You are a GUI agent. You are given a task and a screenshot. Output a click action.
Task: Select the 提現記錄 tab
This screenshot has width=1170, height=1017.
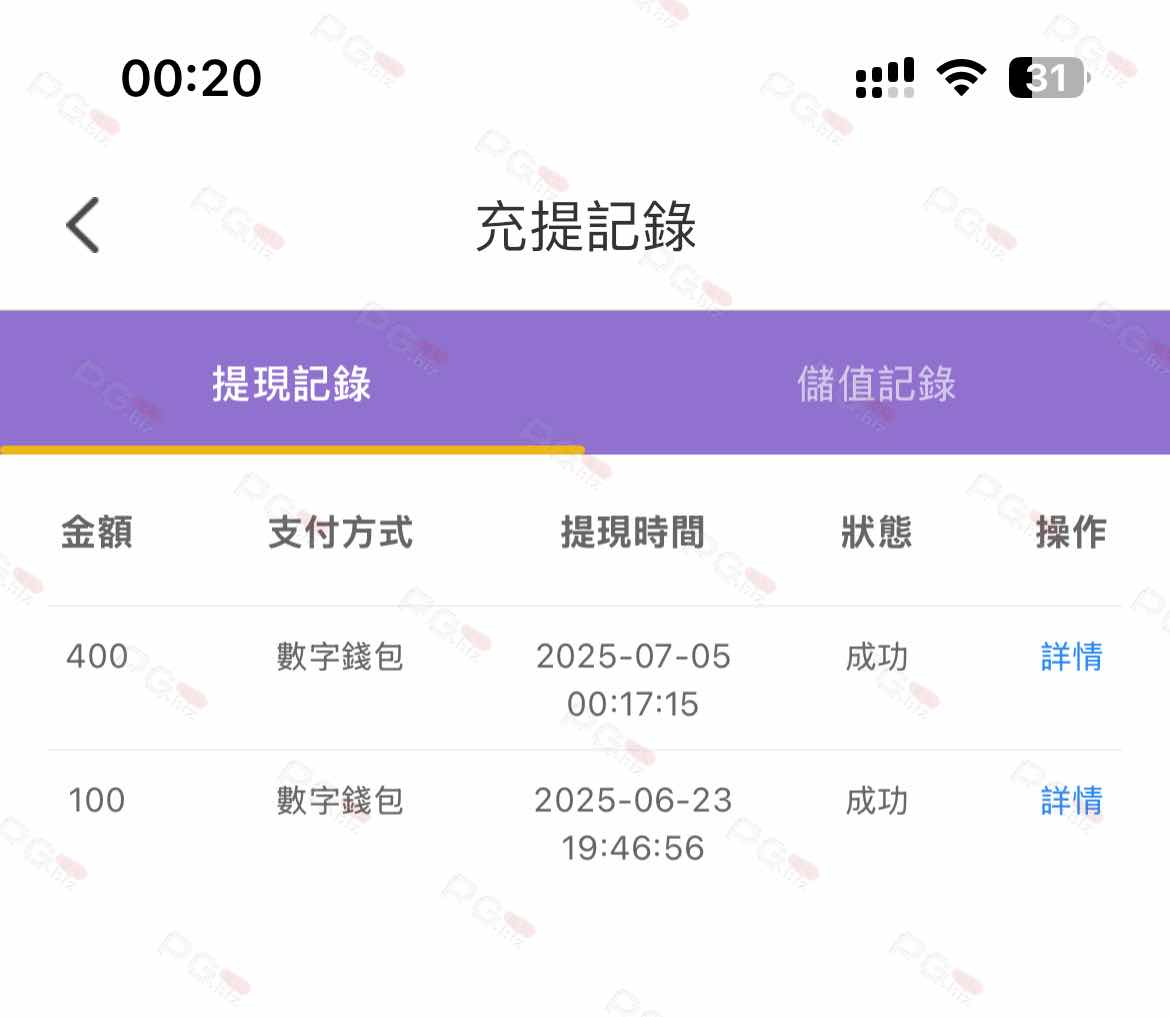coord(291,384)
